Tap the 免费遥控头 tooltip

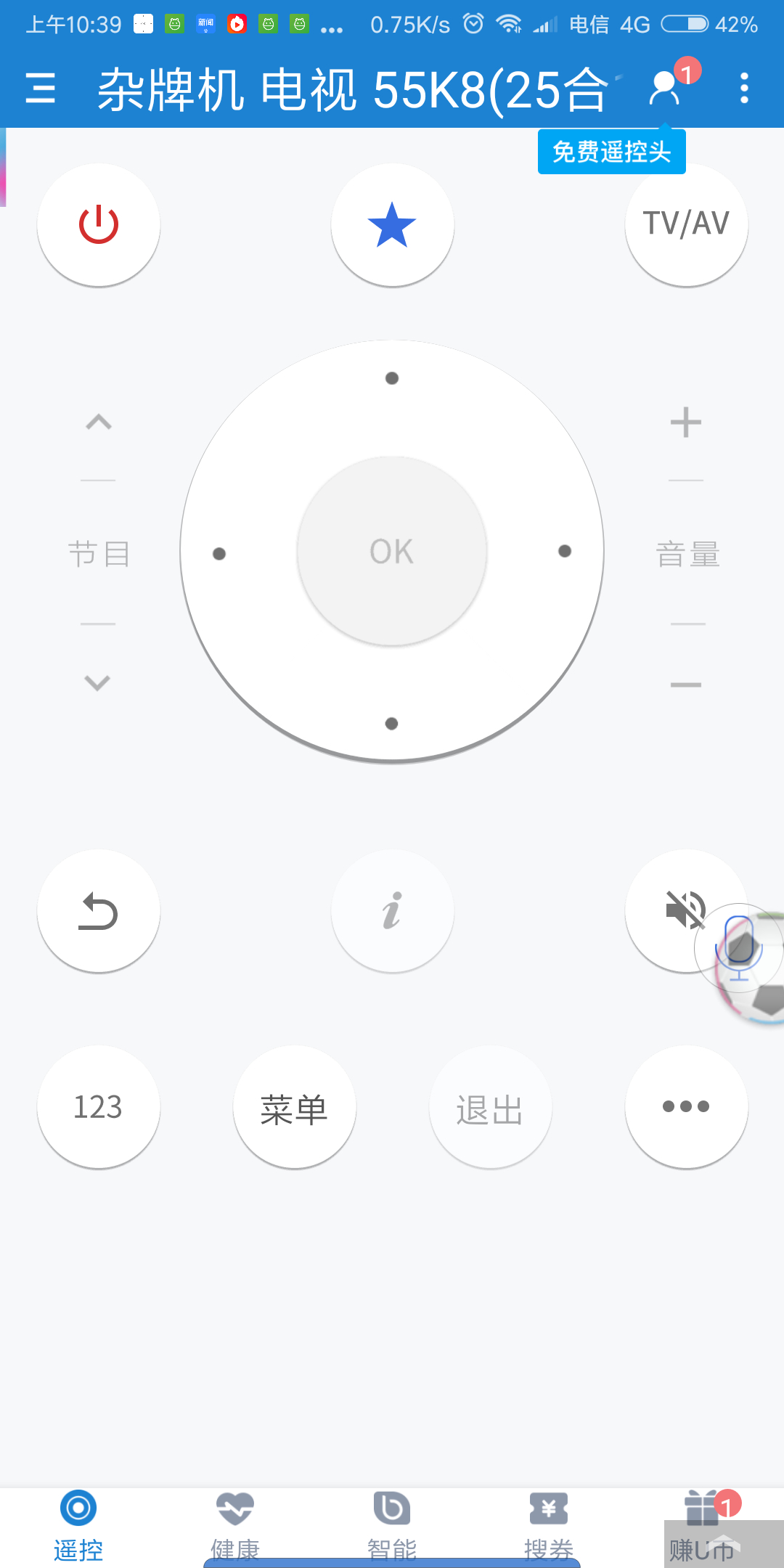click(x=611, y=152)
